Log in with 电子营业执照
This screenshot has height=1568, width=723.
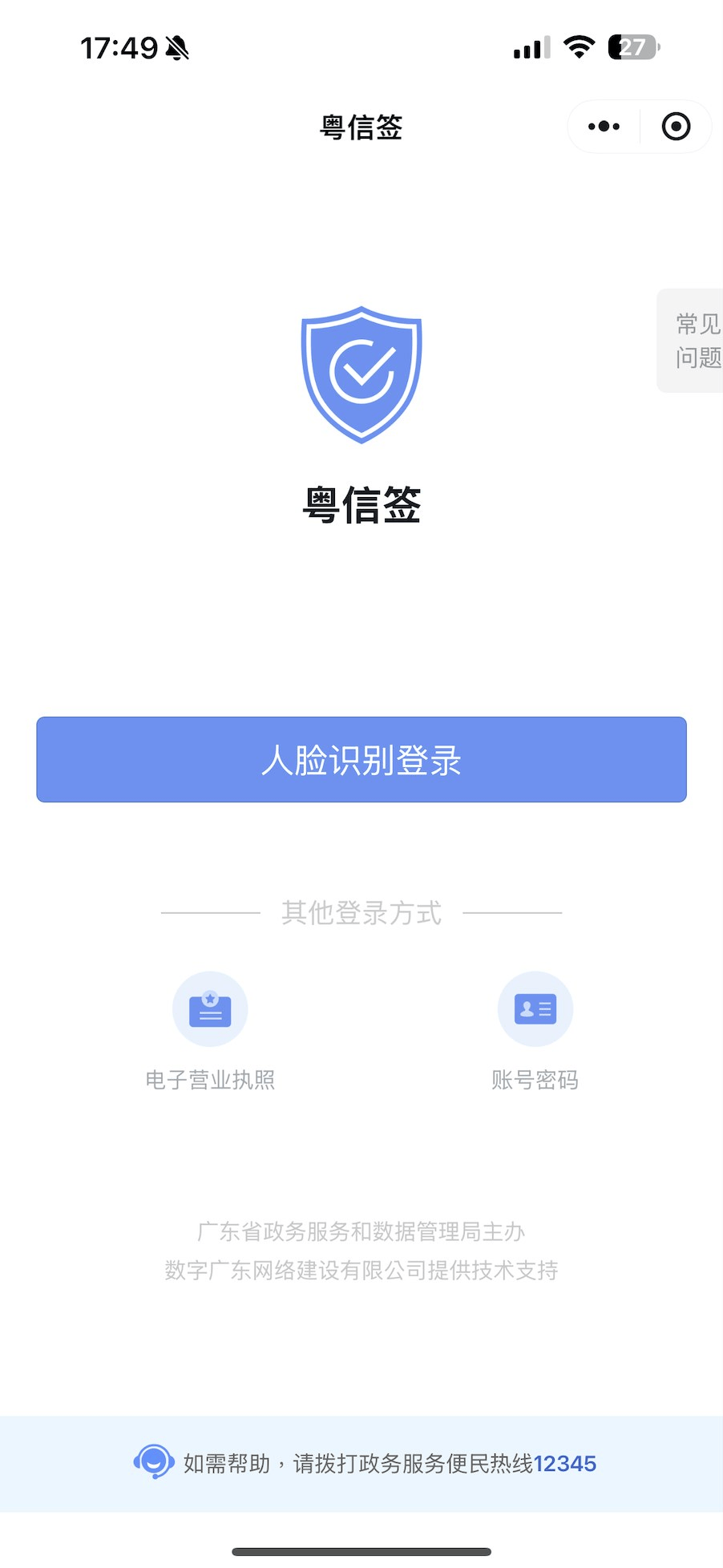point(210,1030)
